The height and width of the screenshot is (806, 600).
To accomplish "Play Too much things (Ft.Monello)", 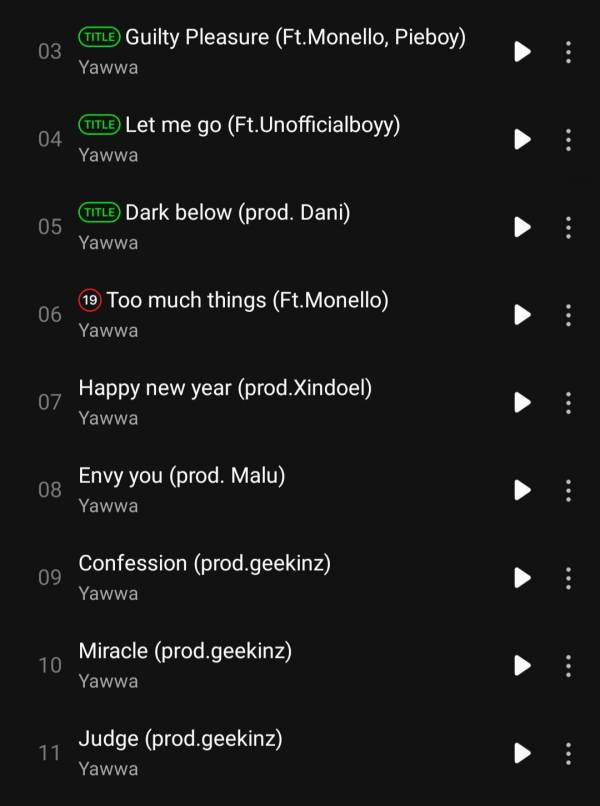I will 522,314.
